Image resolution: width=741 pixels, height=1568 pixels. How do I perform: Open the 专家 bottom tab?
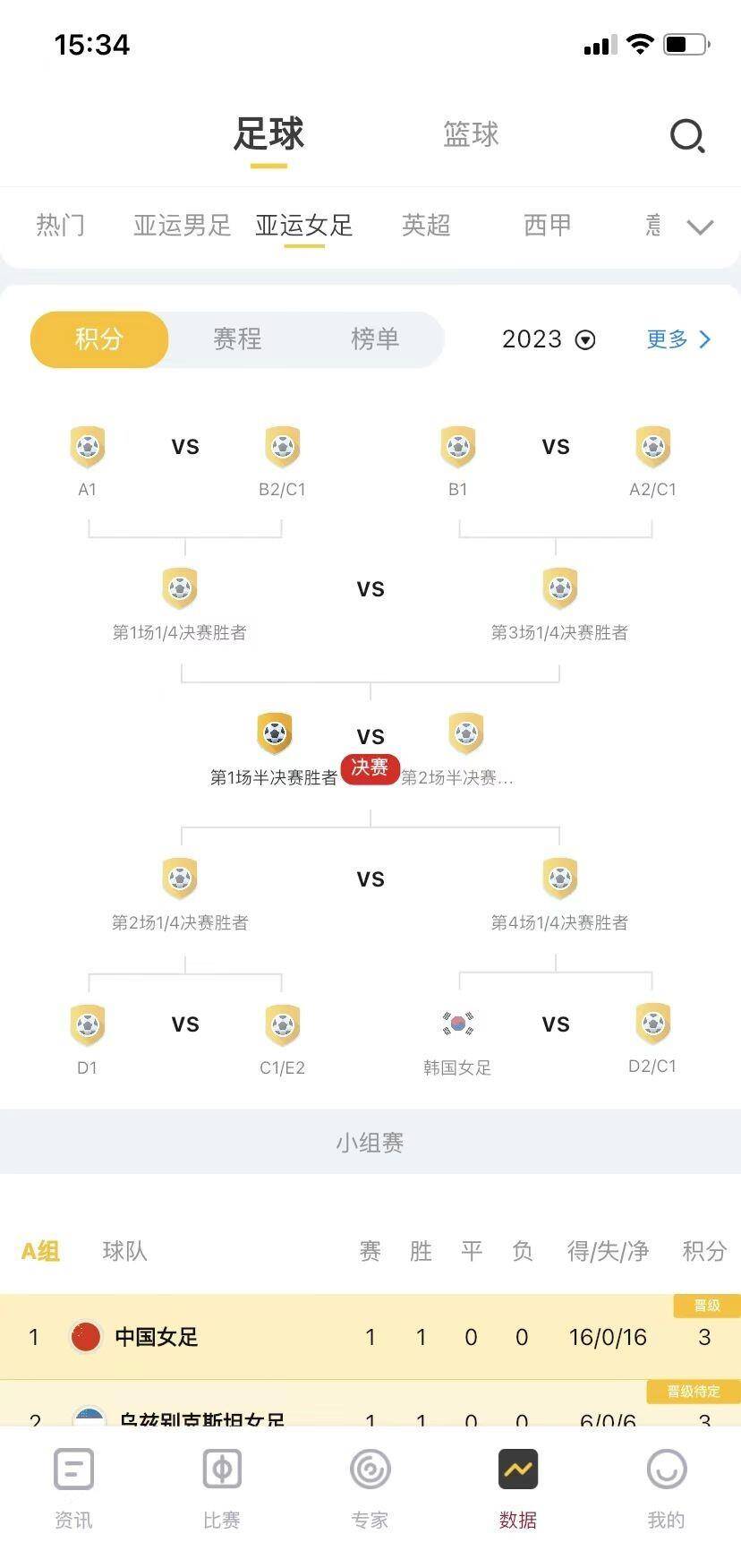click(370, 1487)
